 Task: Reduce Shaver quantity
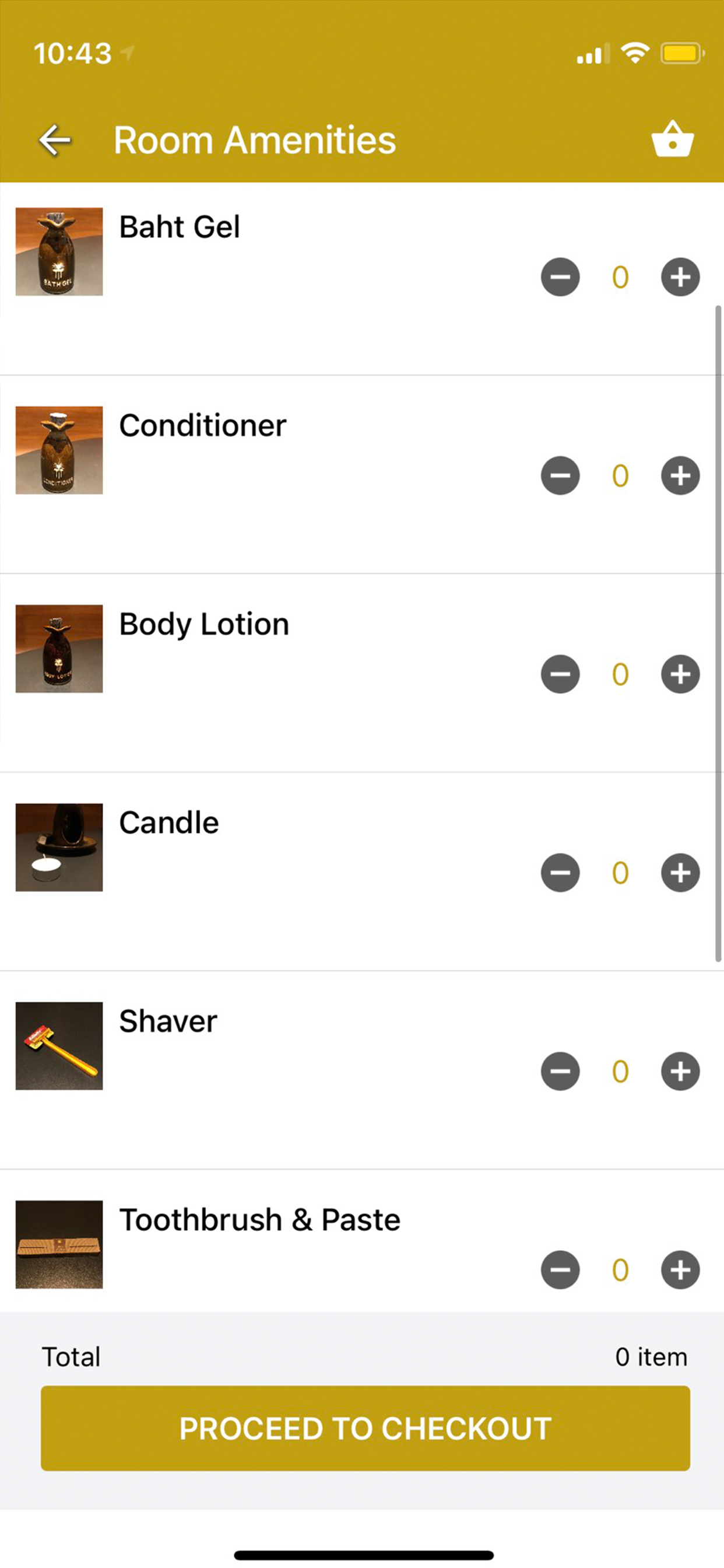point(560,1070)
